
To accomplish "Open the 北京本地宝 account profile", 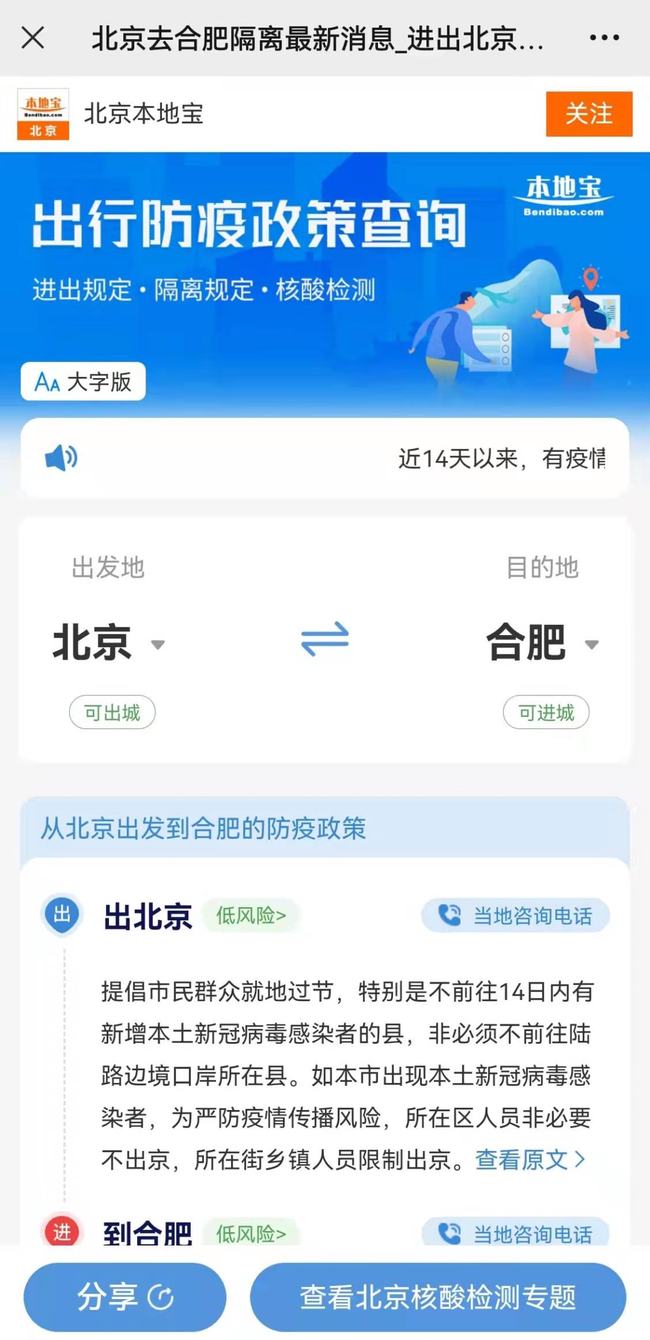I will 143,114.
